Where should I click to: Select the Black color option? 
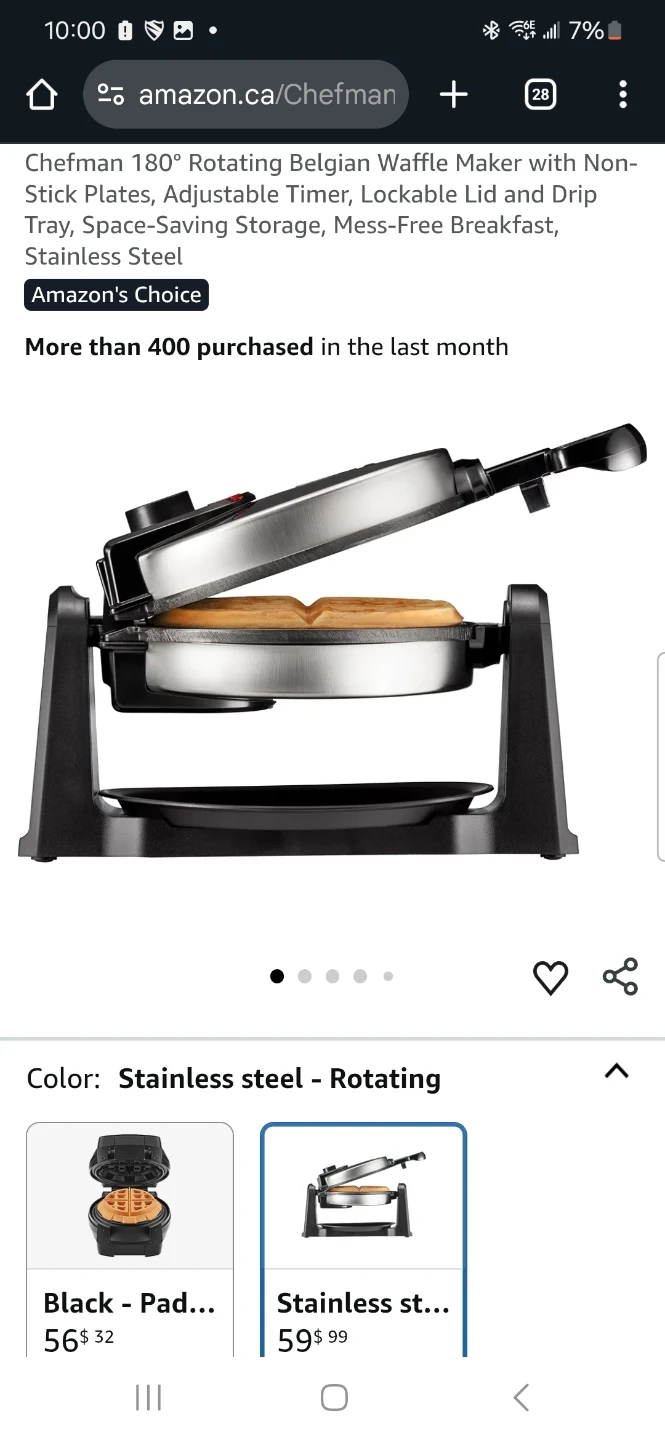tap(130, 1238)
